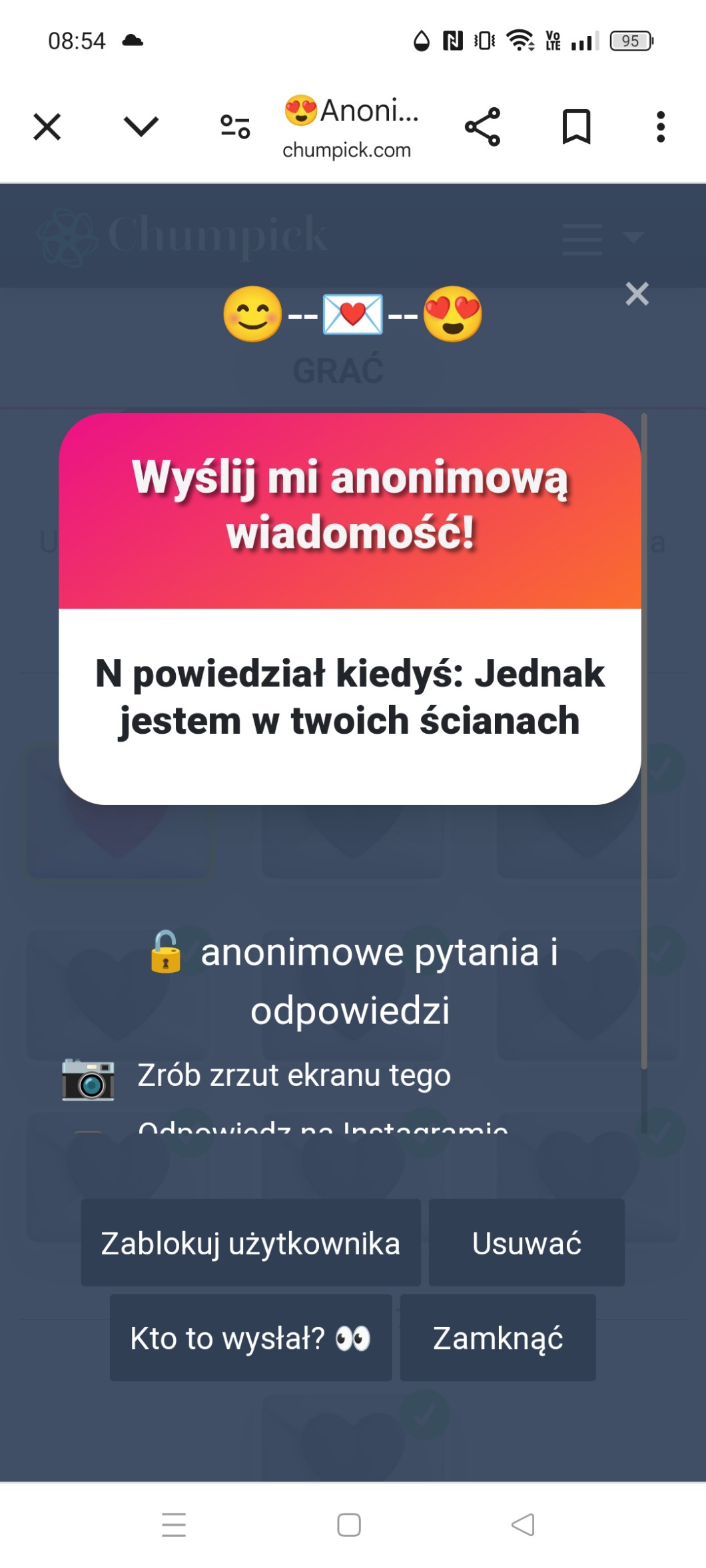Bookmark this page
This screenshot has height=1568, width=706.
[576, 127]
